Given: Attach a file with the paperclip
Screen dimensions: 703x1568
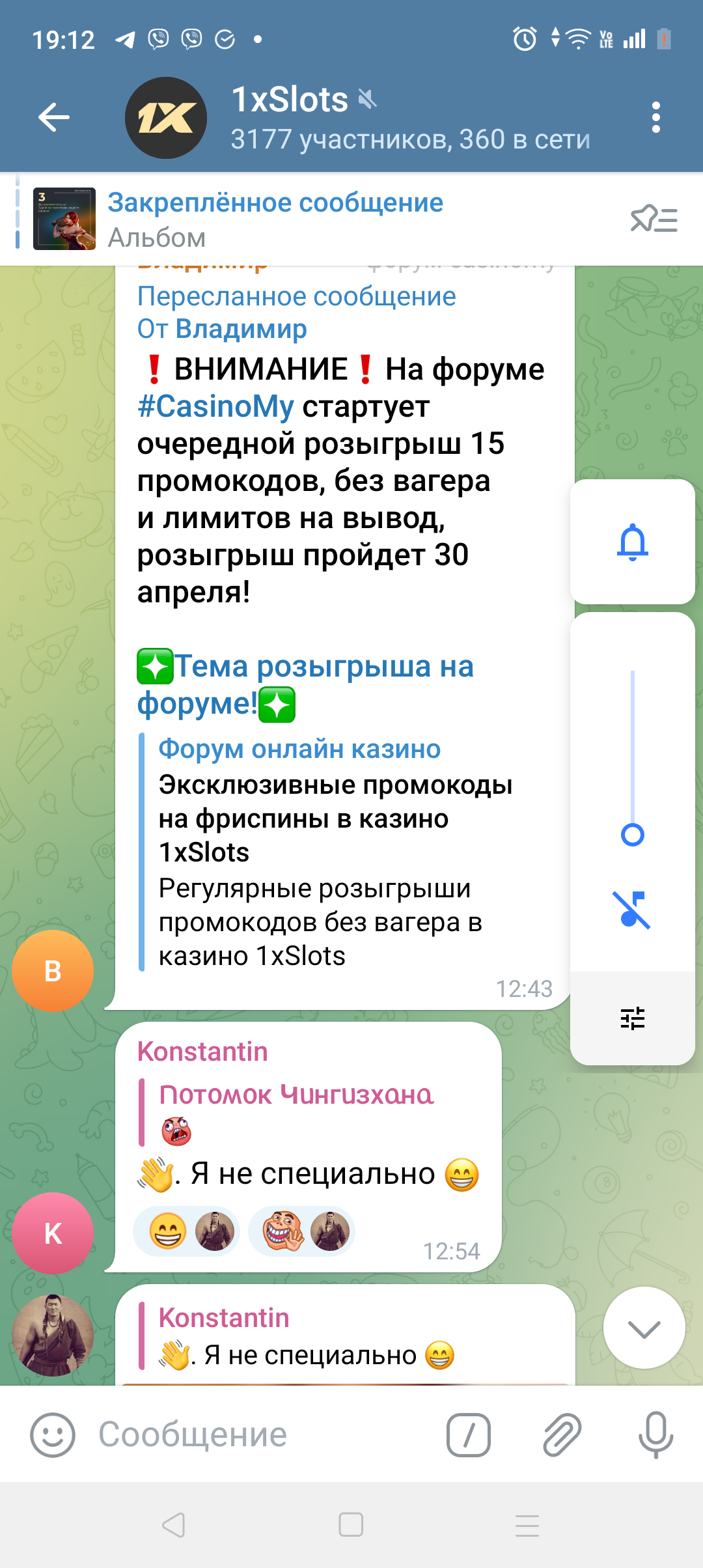Looking at the screenshot, I should 562,1435.
